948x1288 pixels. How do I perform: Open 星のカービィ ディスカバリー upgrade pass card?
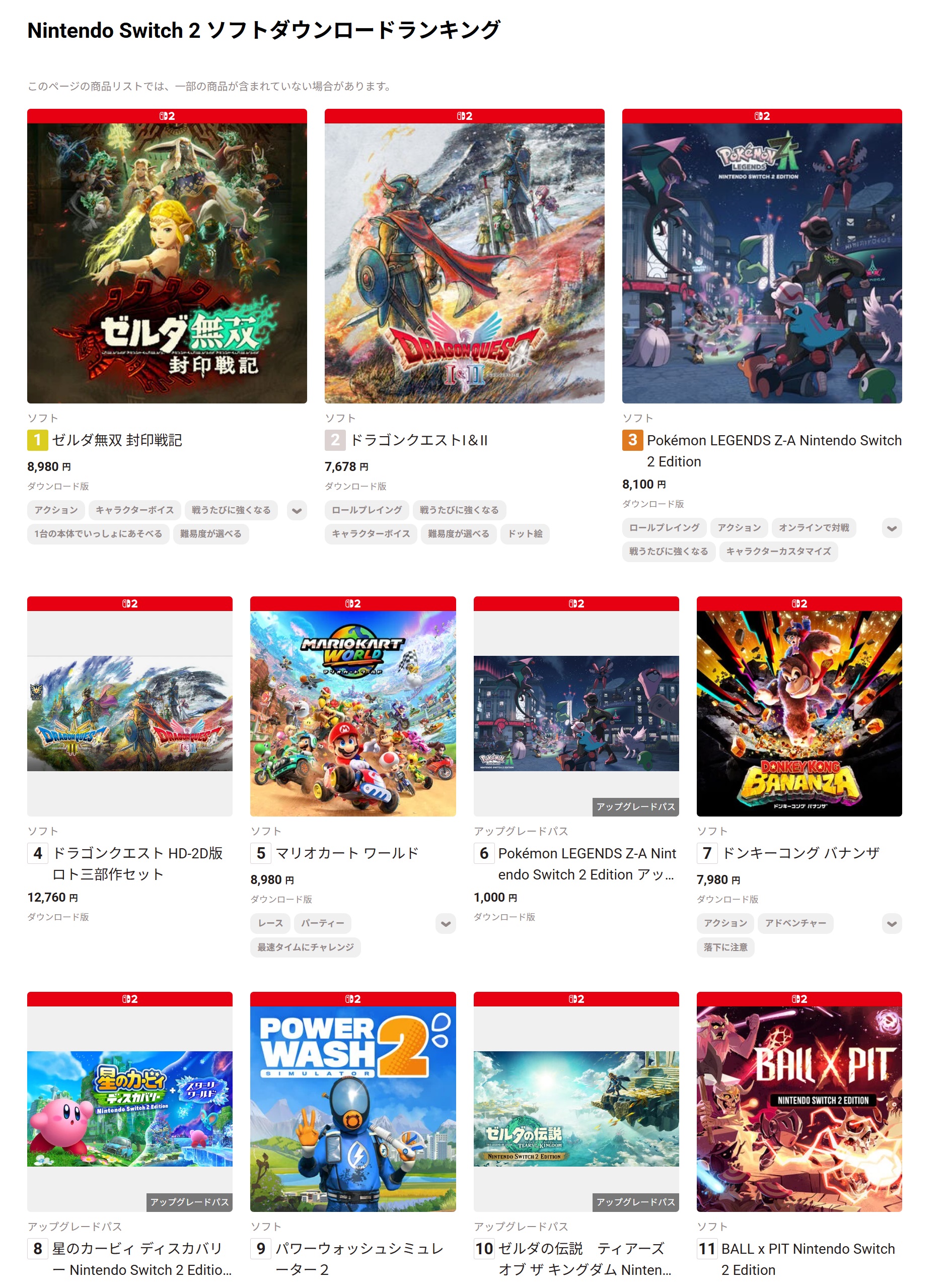[130, 1107]
